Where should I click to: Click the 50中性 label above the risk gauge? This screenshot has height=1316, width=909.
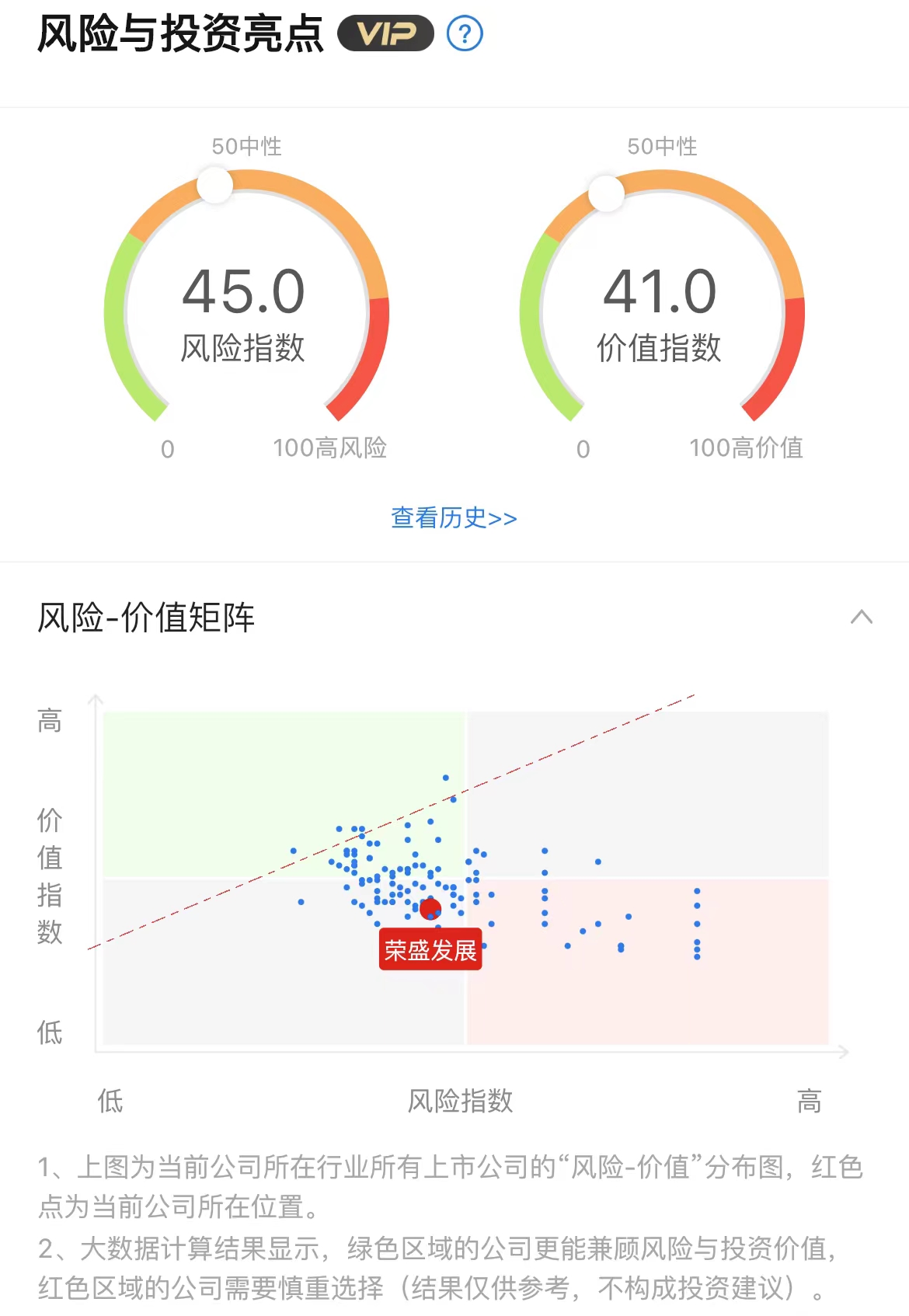(246, 144)
